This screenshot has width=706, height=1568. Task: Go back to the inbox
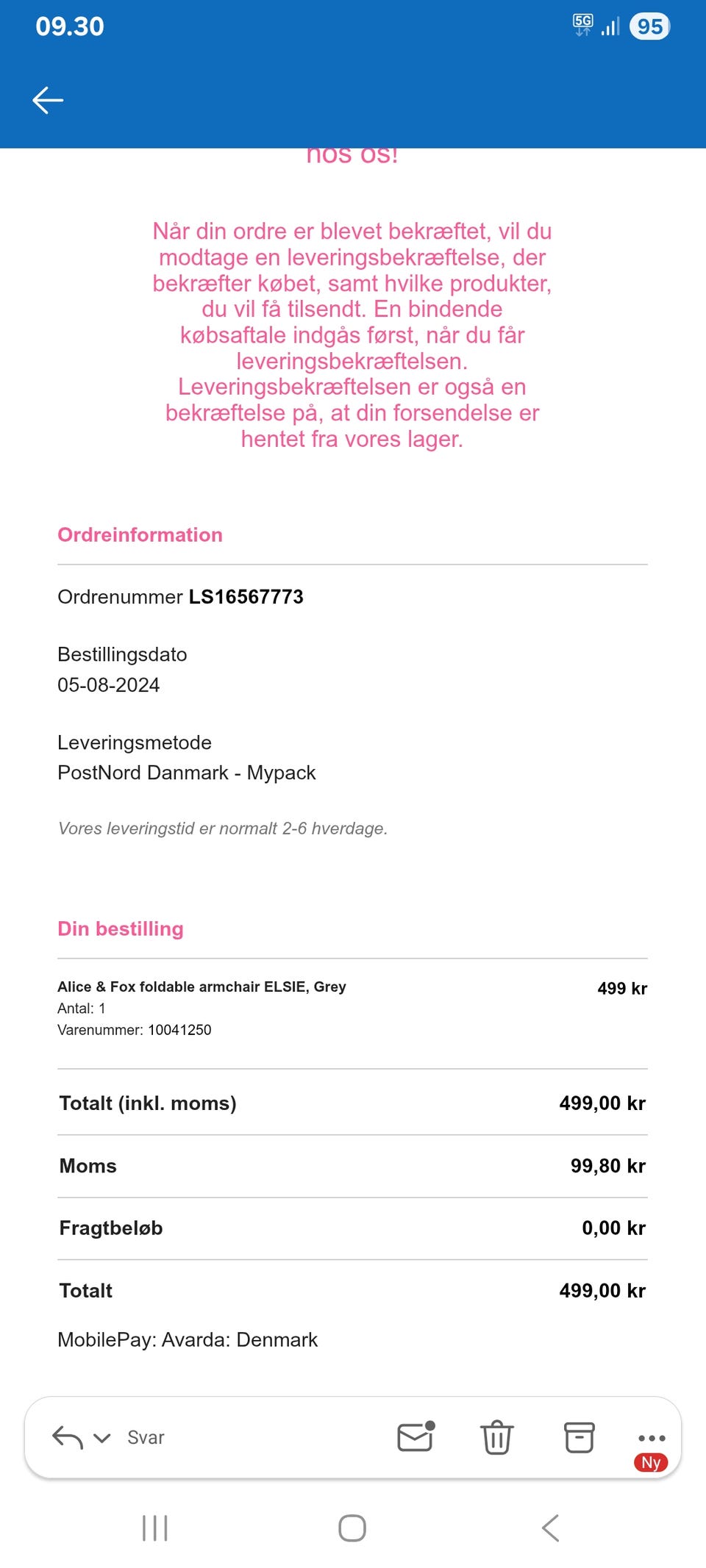49,99
